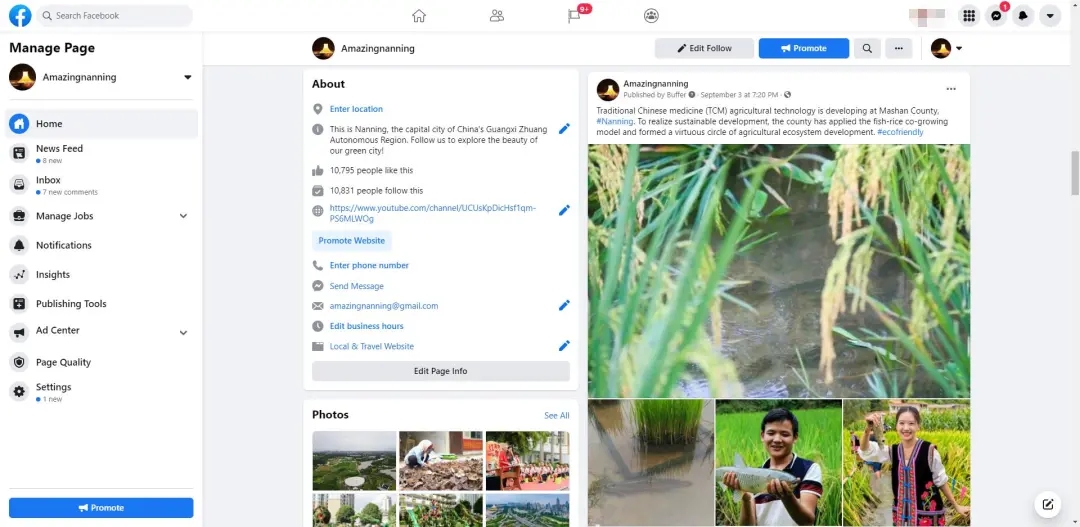The image size is (1080, 527).
Task: Search within the Amazingnanning page
Action: [867, 48]
